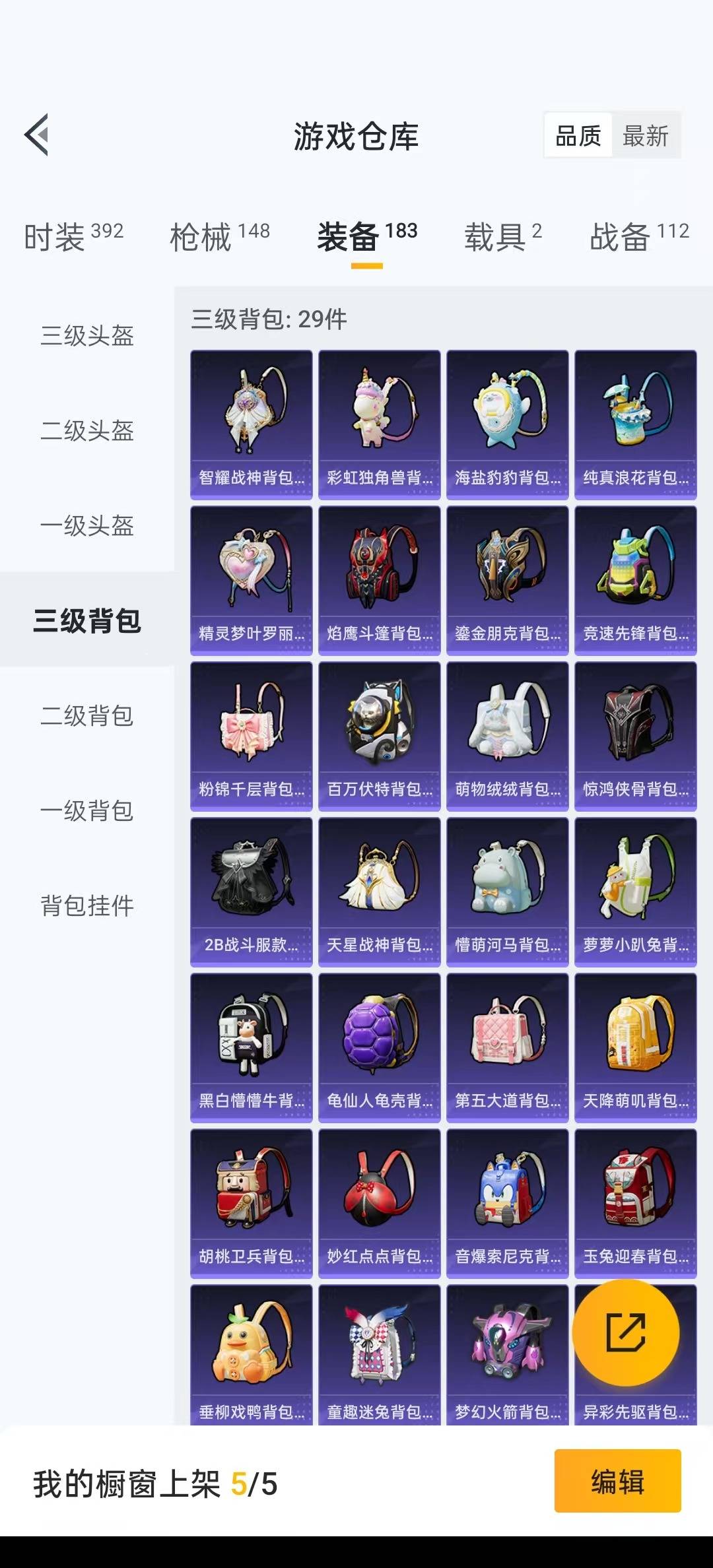Screen dimensions: 713x1568
Task: Open the 背包挂件 category
Action: tap(87, 905)
